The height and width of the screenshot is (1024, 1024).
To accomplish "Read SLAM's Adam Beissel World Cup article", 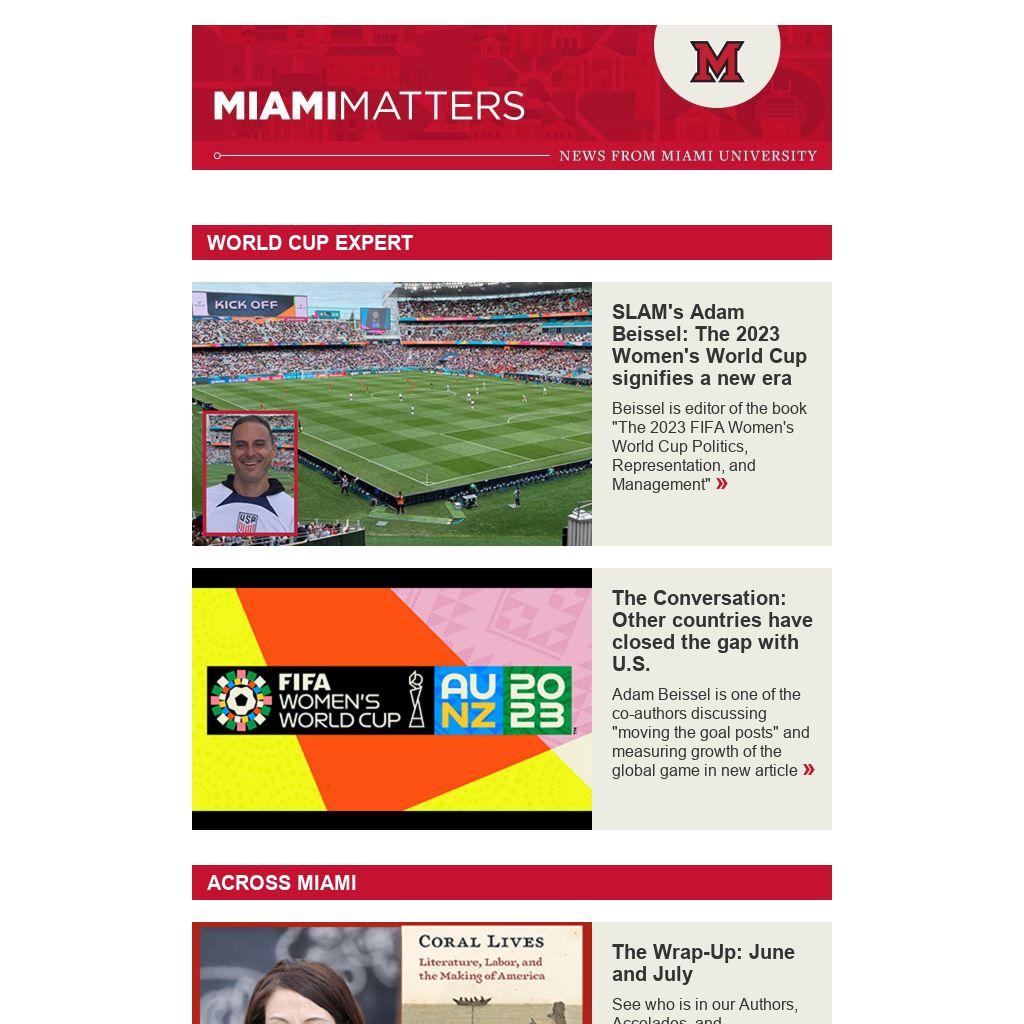I will tap(709, 345).
